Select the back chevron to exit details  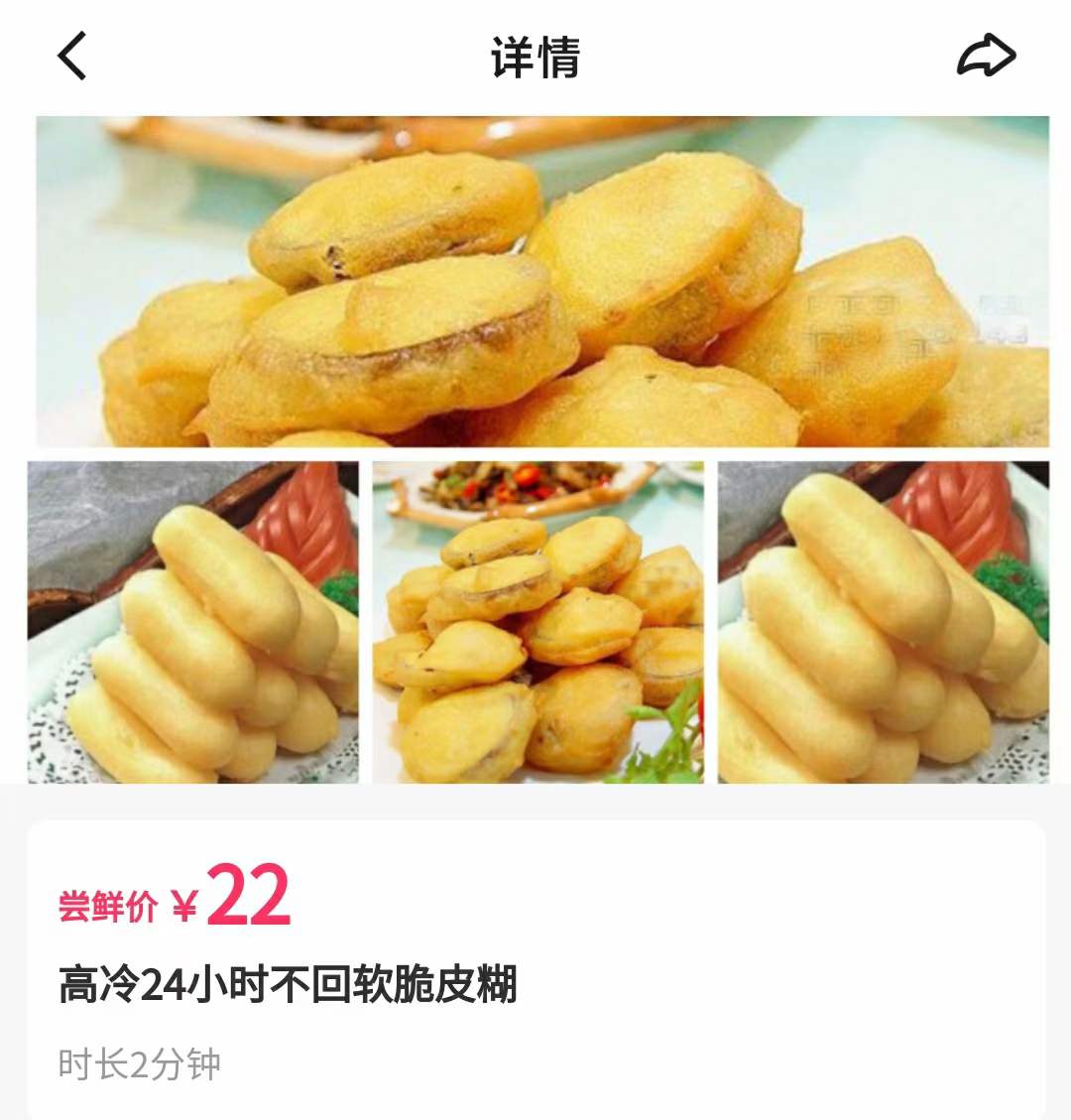coord(69,57)
